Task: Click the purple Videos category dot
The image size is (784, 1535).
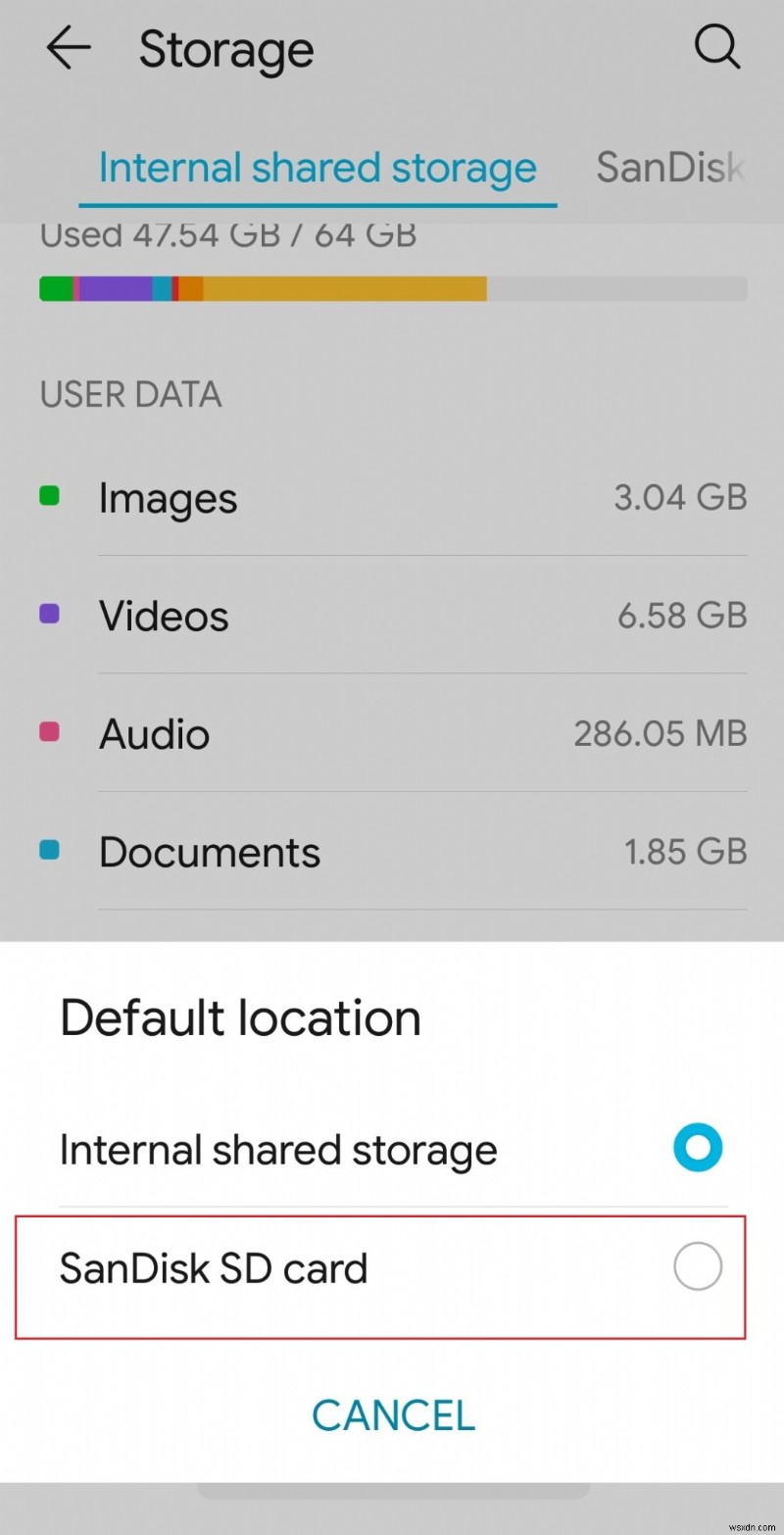Action: click(49, 615)
